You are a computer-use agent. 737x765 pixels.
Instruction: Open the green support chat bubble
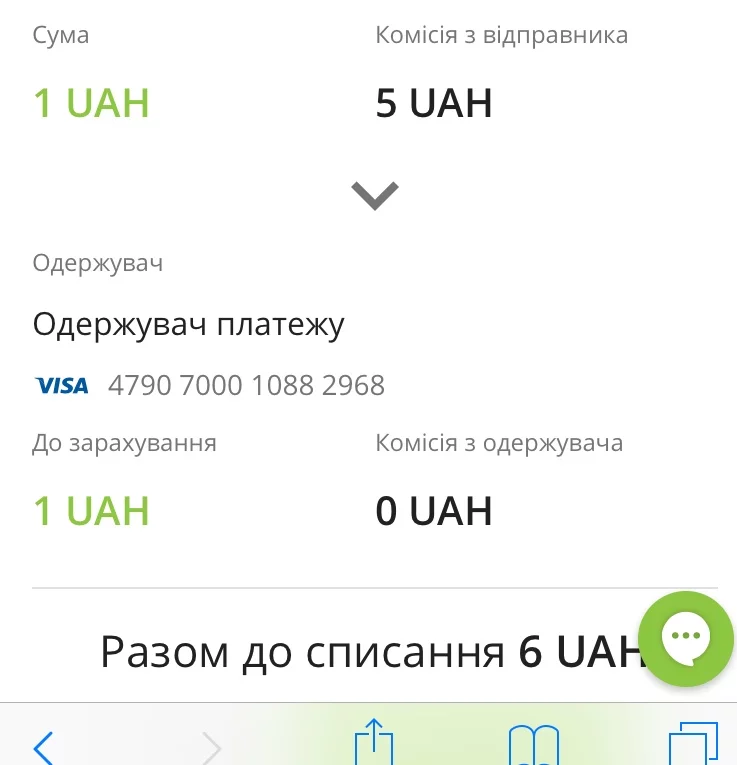[686, 638]
